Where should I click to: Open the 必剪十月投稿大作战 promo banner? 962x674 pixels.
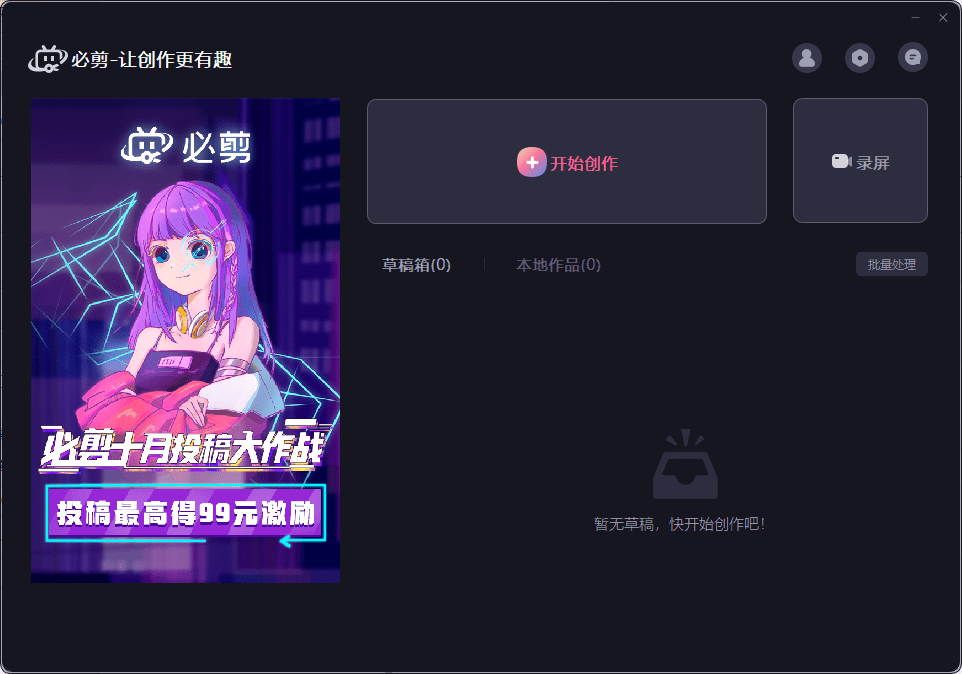click(x=185, y=341)
